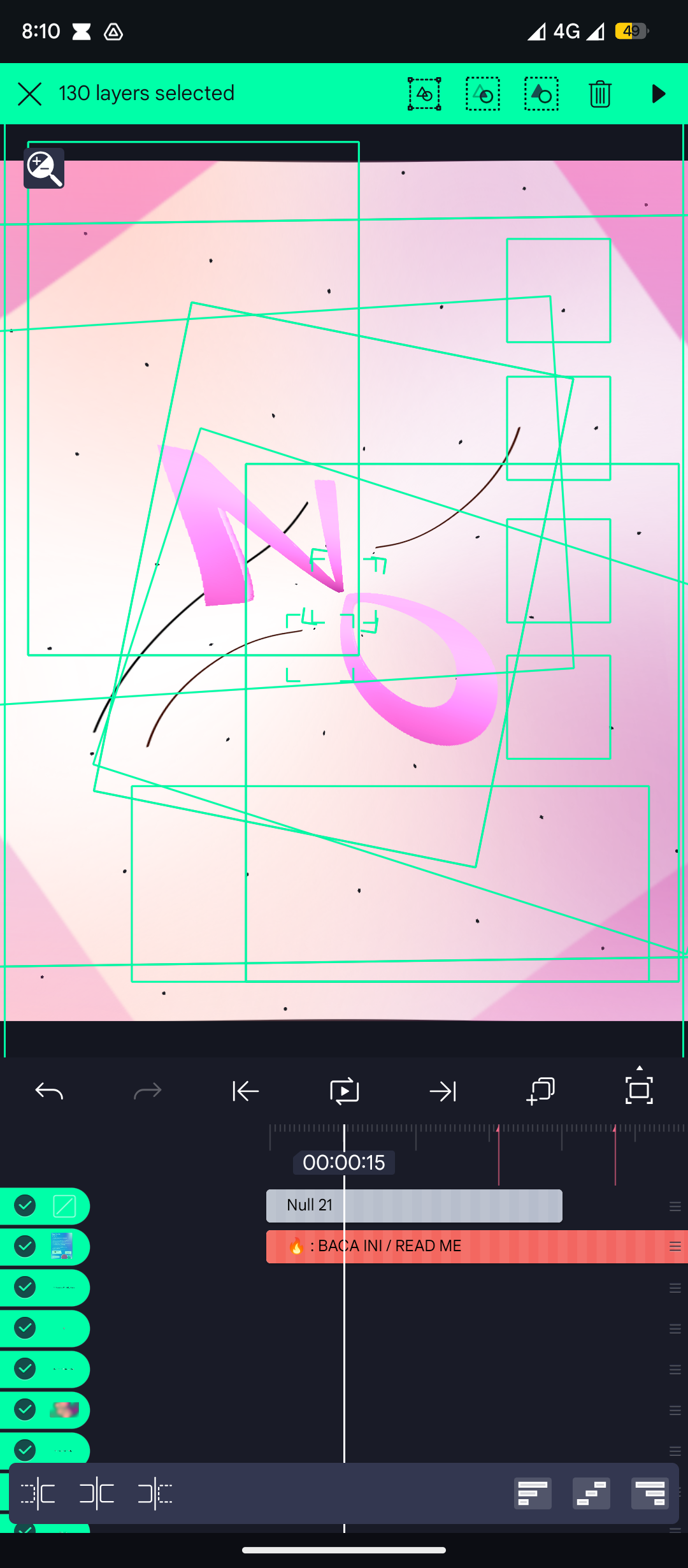Tap the zoom magnifier on the canvas
Viewport: 688px width, 1568px height.
click(44, 168)
